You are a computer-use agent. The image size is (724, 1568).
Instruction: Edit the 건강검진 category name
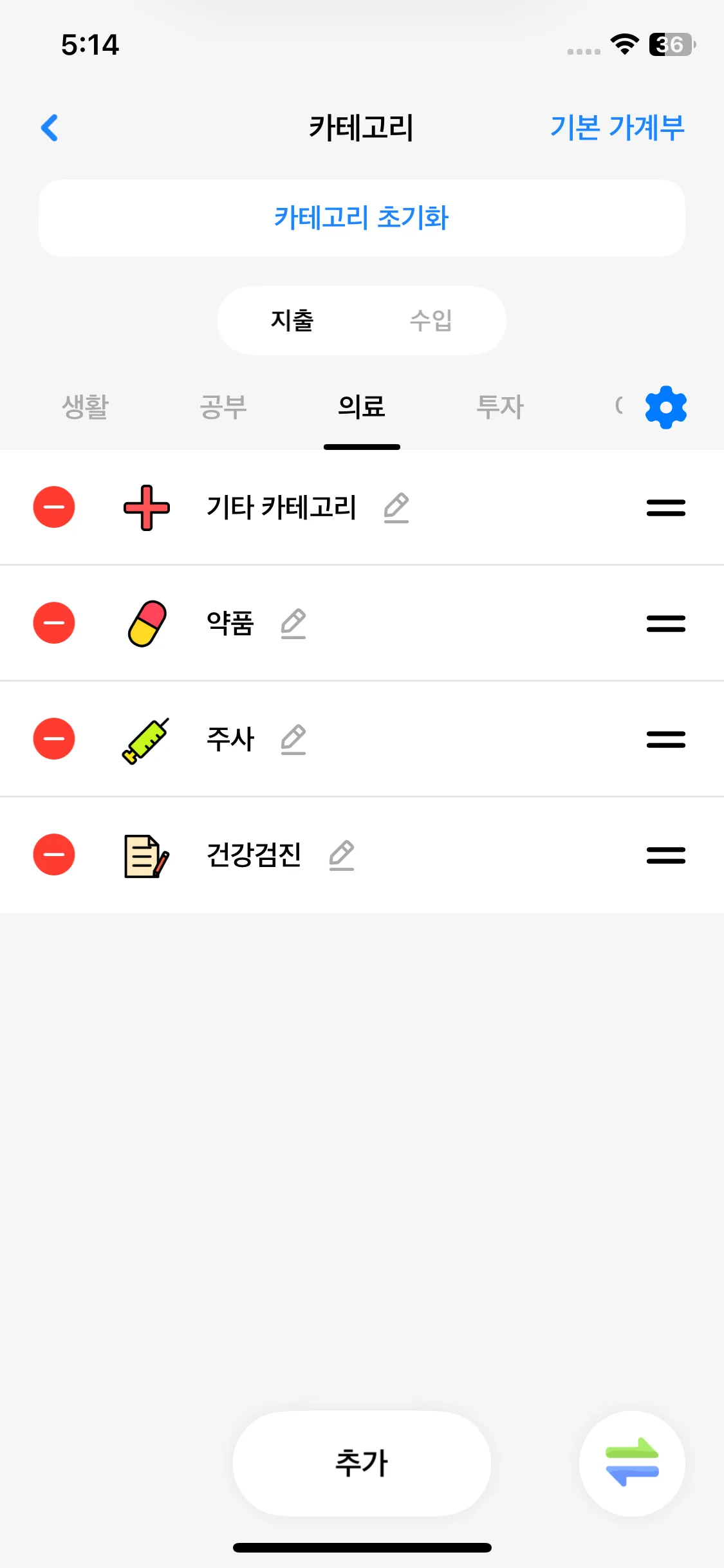342,855
